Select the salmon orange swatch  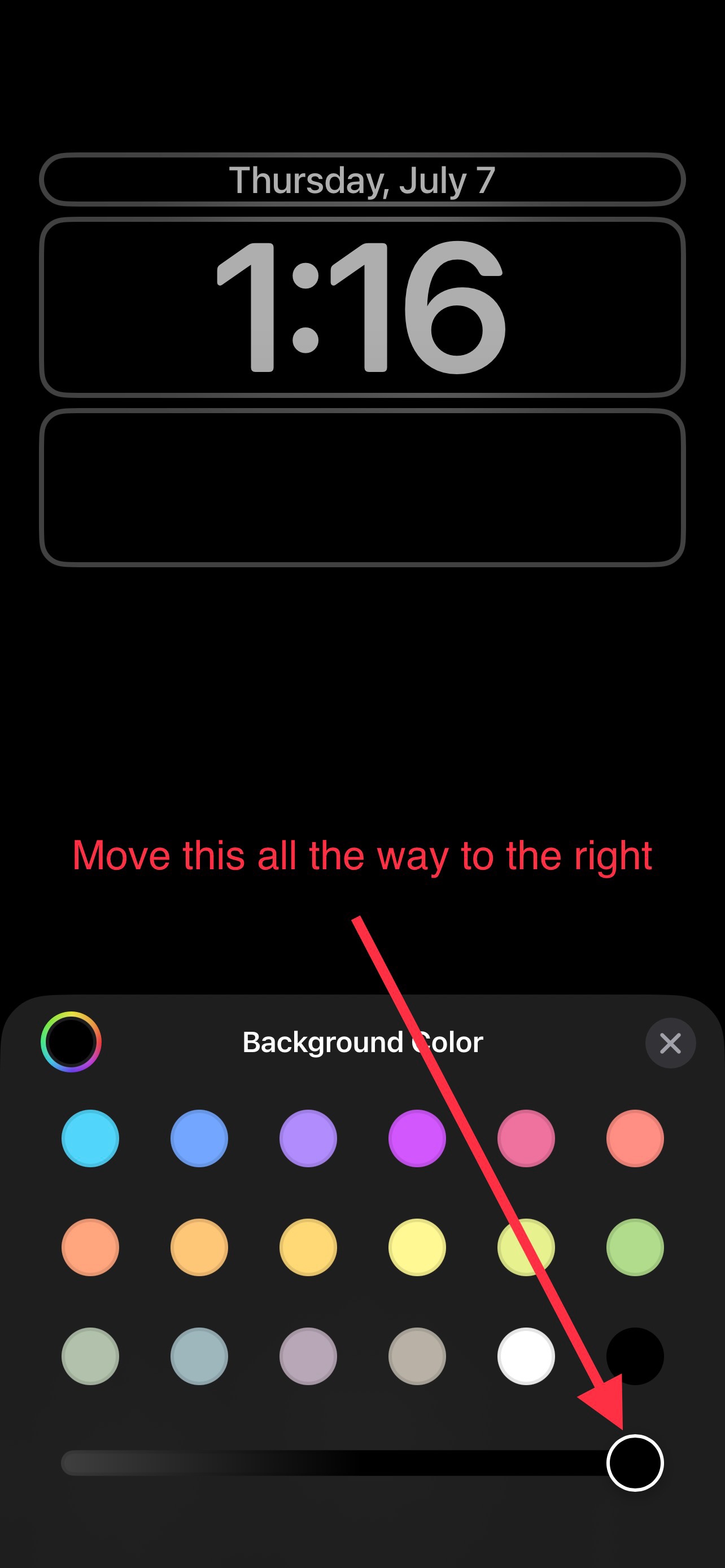90,1247
